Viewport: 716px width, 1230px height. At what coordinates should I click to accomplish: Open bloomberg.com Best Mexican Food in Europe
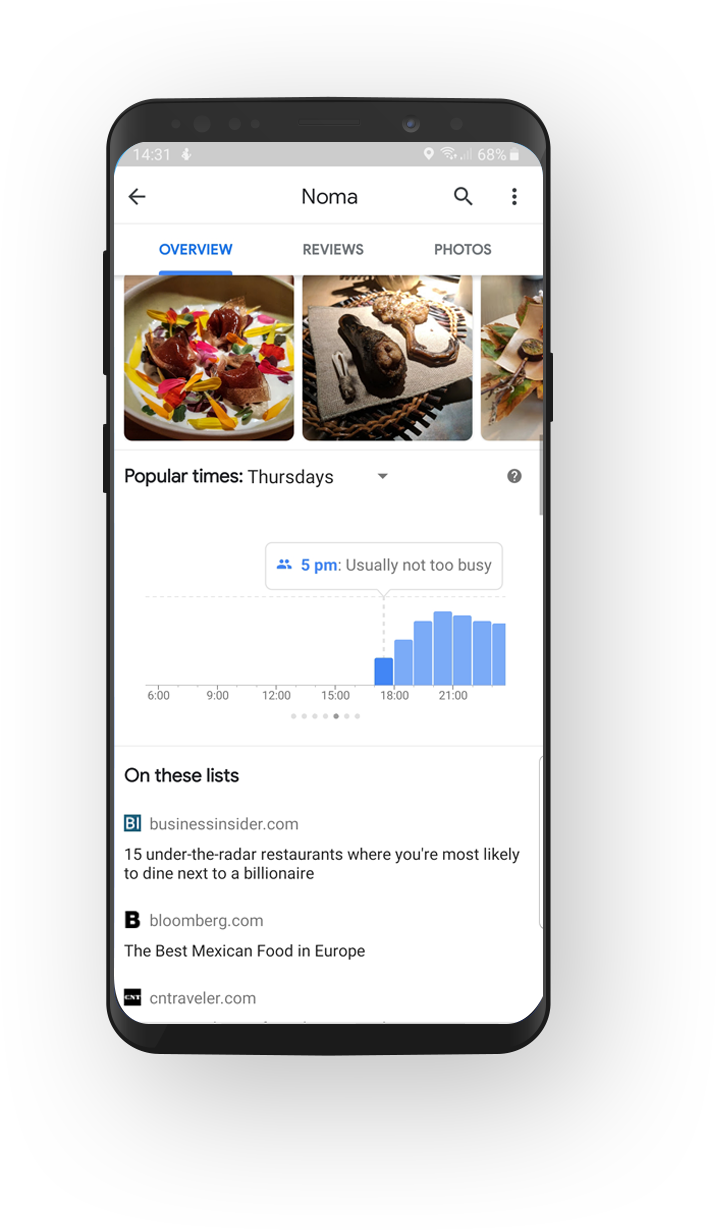tap(244, 951)
